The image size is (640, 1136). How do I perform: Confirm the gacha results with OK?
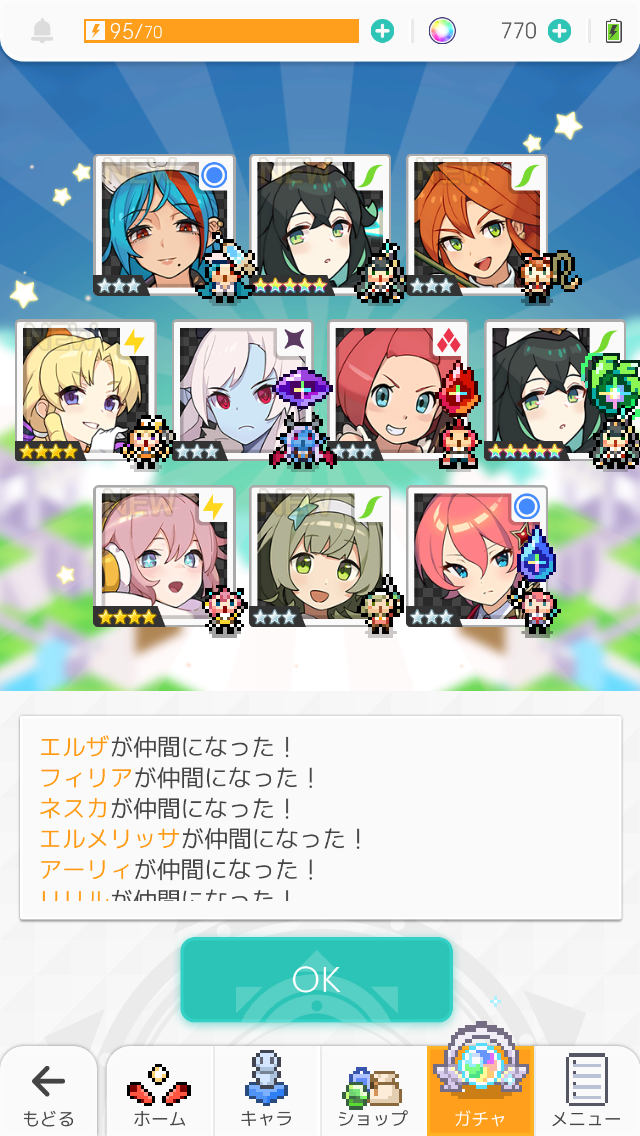[x=316, y=979]
